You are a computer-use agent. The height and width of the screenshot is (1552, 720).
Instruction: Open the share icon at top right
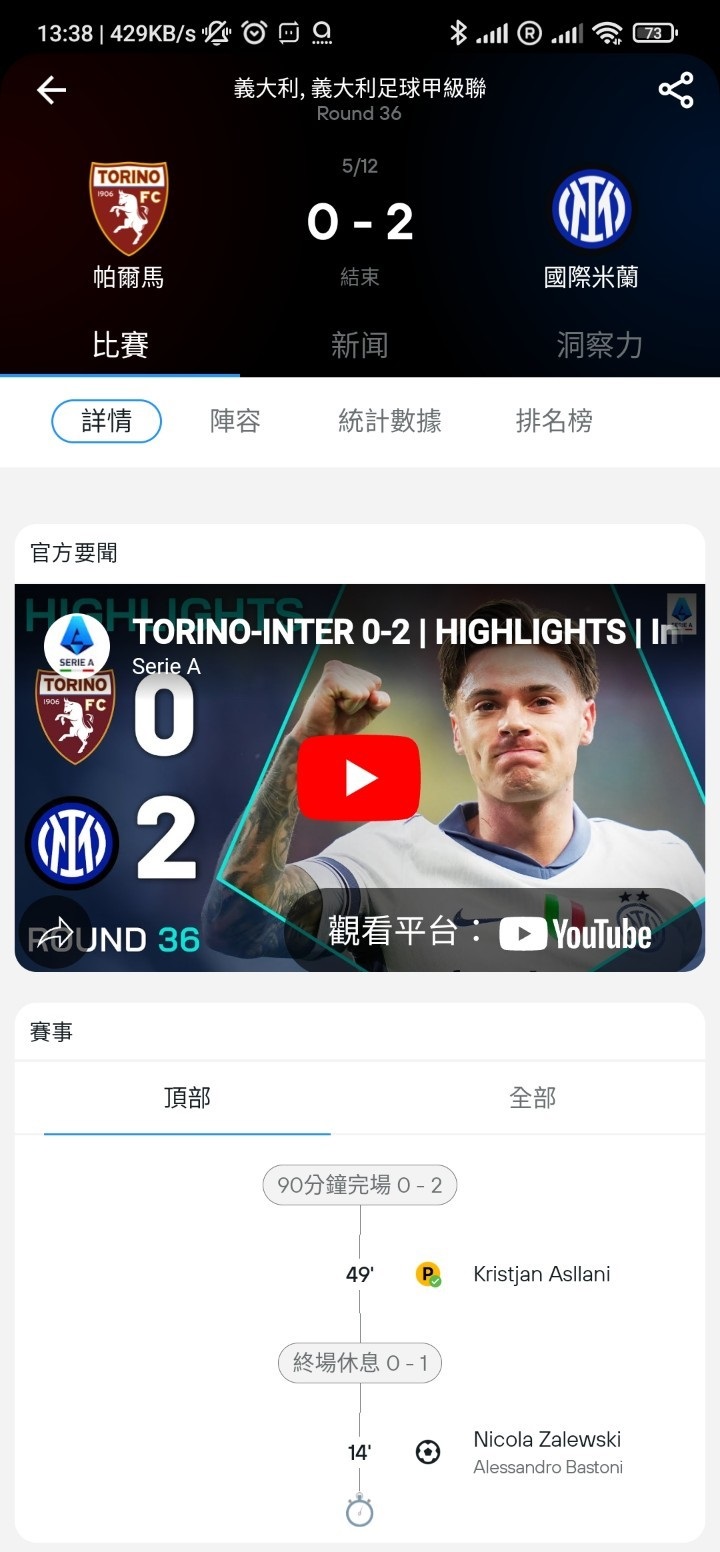point(676,89)
